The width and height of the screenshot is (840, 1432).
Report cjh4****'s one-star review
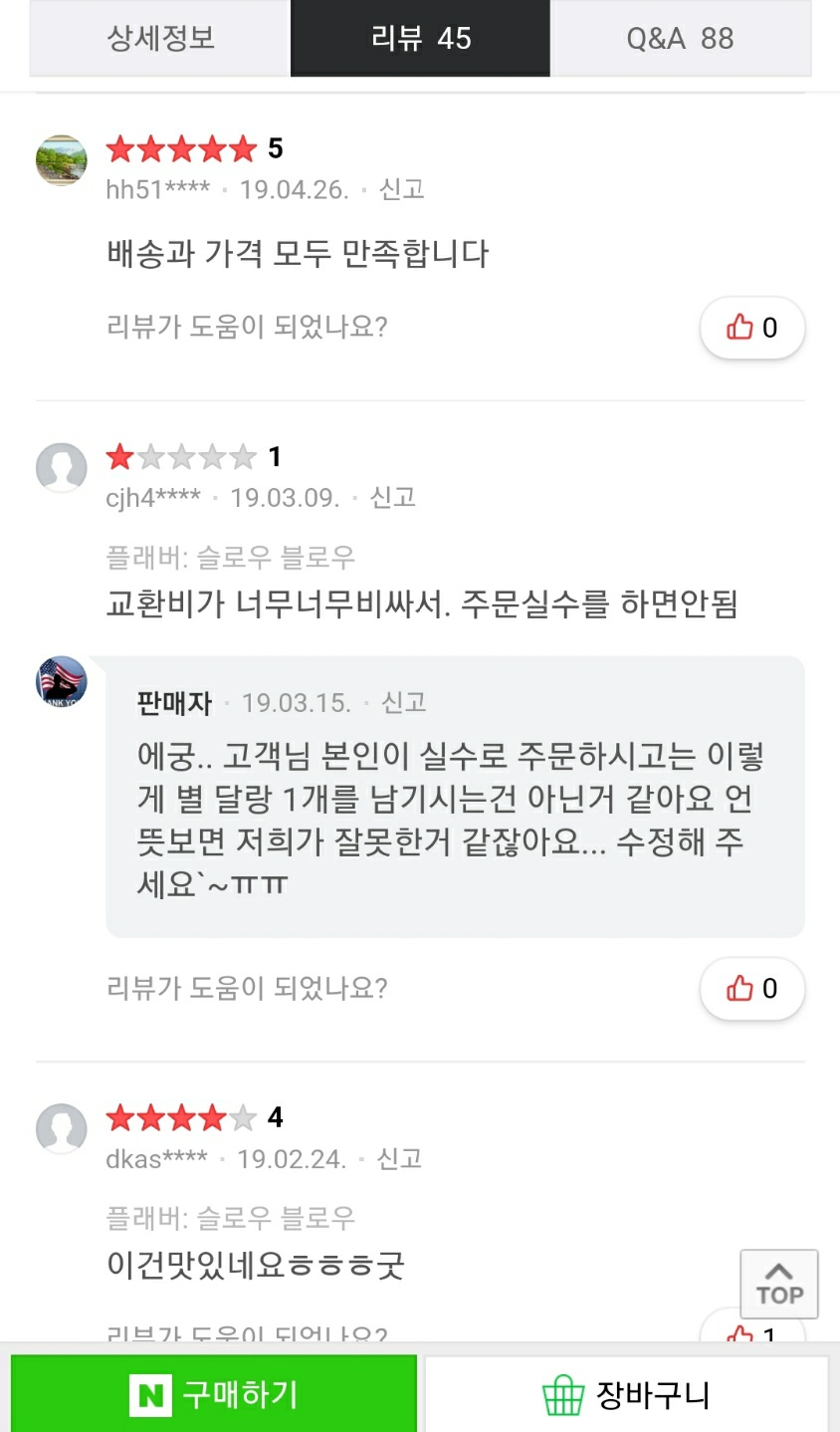click(393, 498)
